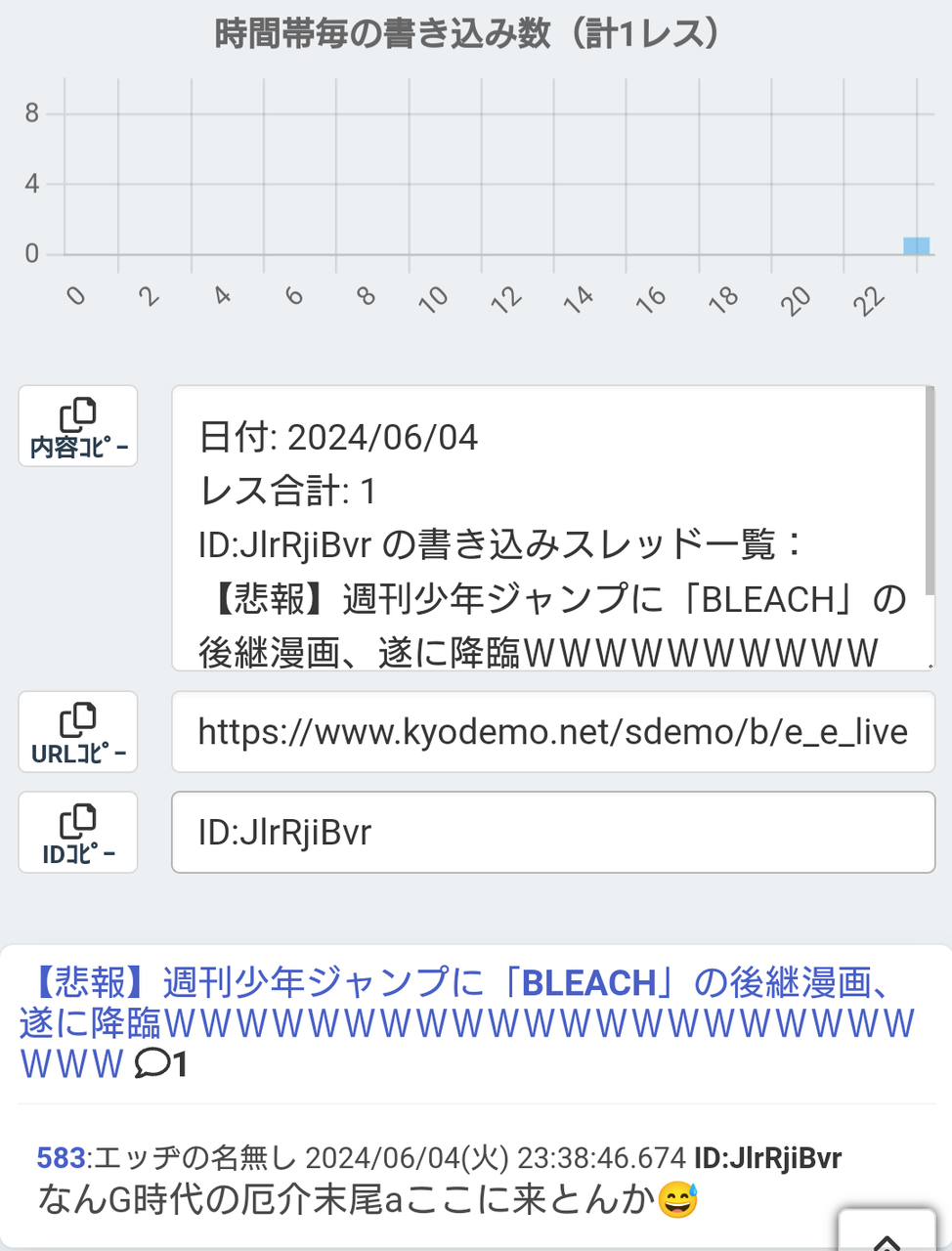Image resolution: width=952 pixels, height=1251 pixels.
Task: Tap the kyodemo.net URL field
Action: [x=553, y=732]
